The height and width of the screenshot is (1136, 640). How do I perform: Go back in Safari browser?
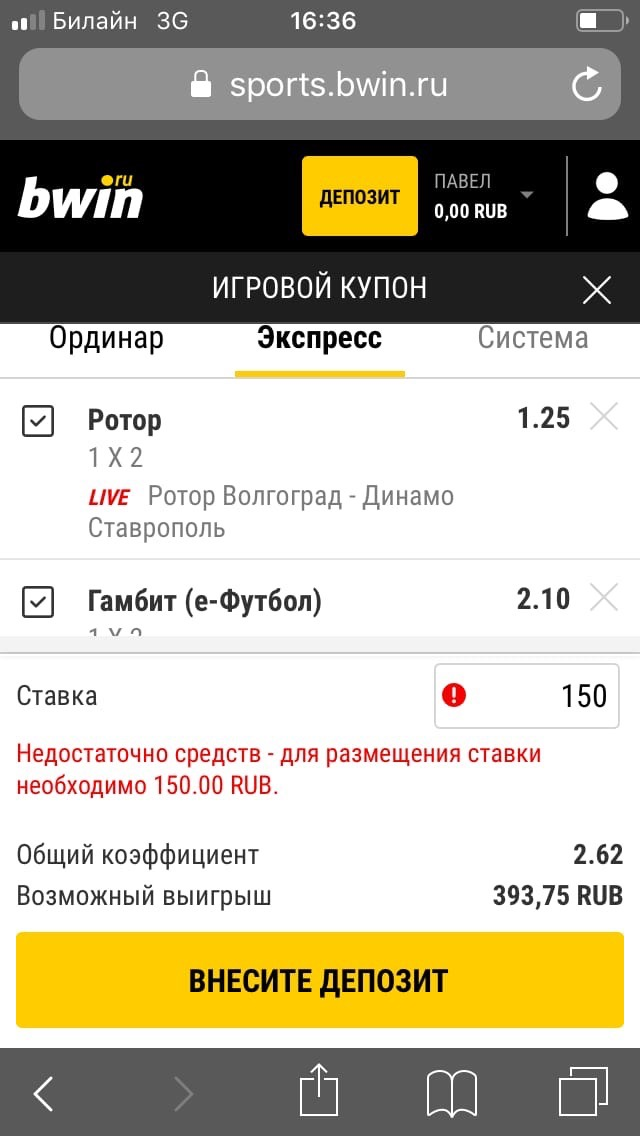click(44, 1094)
